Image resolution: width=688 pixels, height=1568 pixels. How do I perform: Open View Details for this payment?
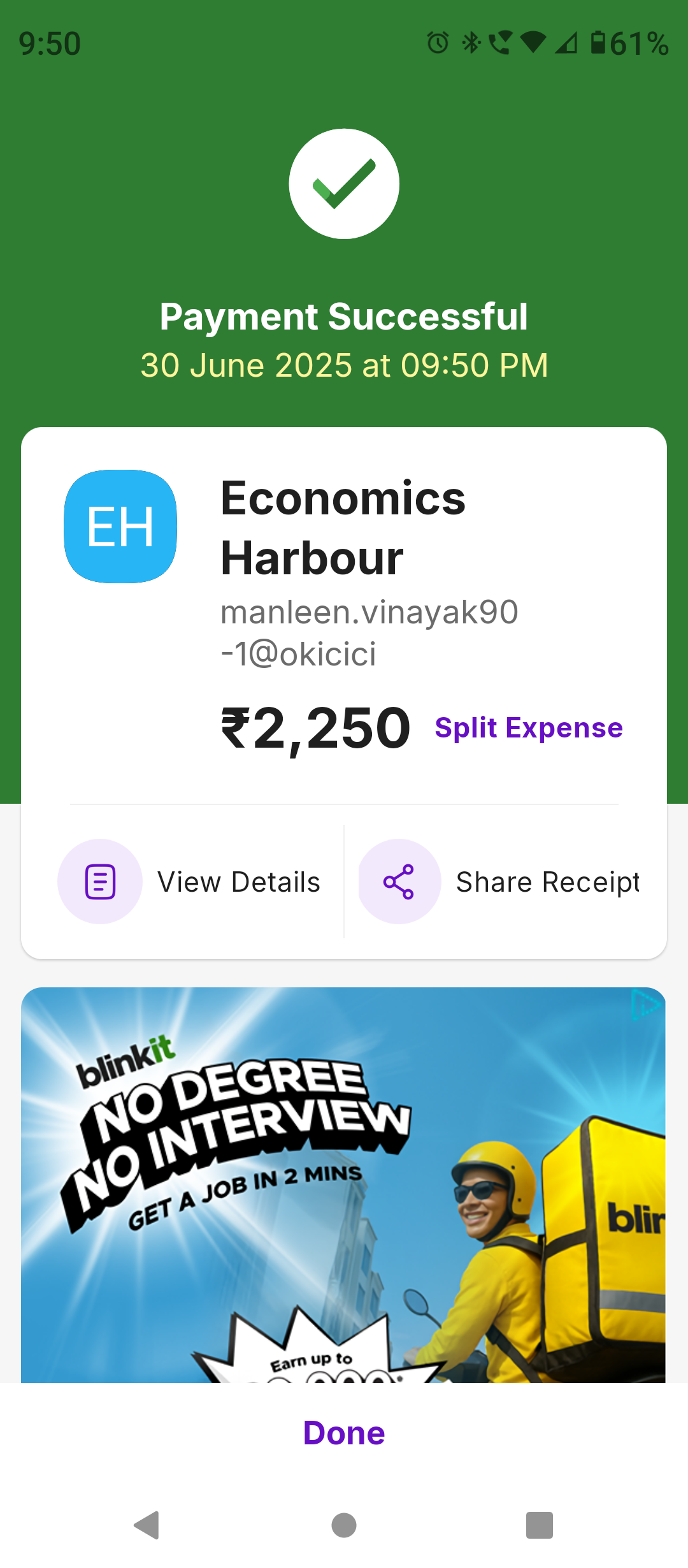coord(190,882)
